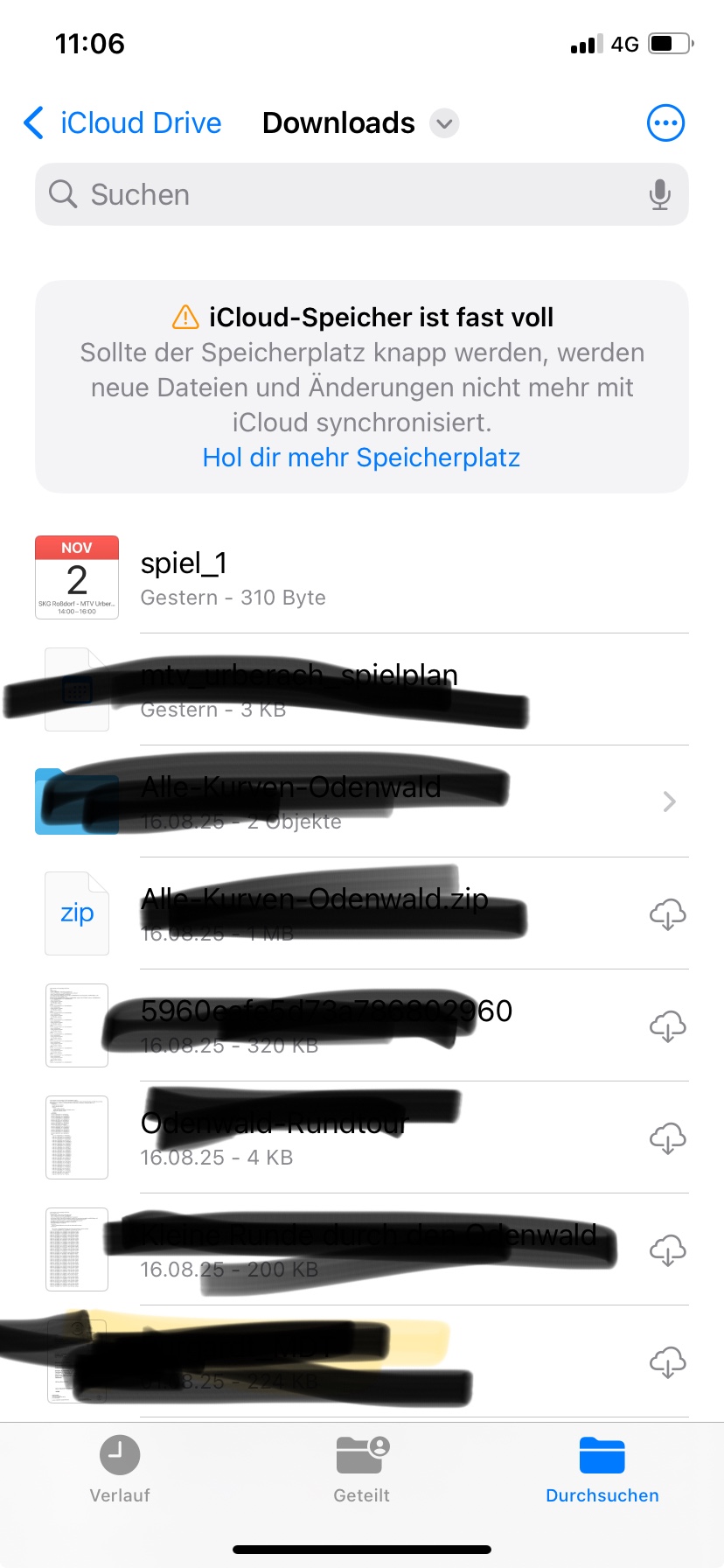Image resolution: width=724 pixels, height=1568 pixels.
Task: Tap the Suchen search field
Action: 362,194
